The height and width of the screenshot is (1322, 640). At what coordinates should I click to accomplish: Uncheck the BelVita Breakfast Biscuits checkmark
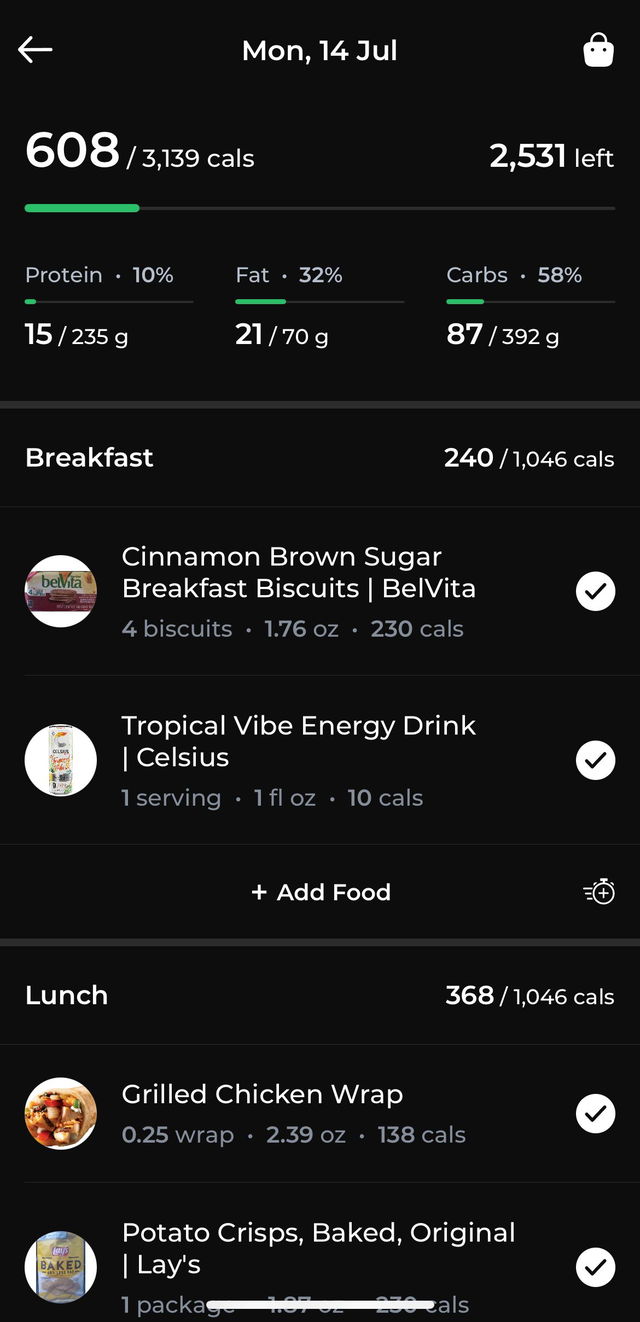coord(595,591)
